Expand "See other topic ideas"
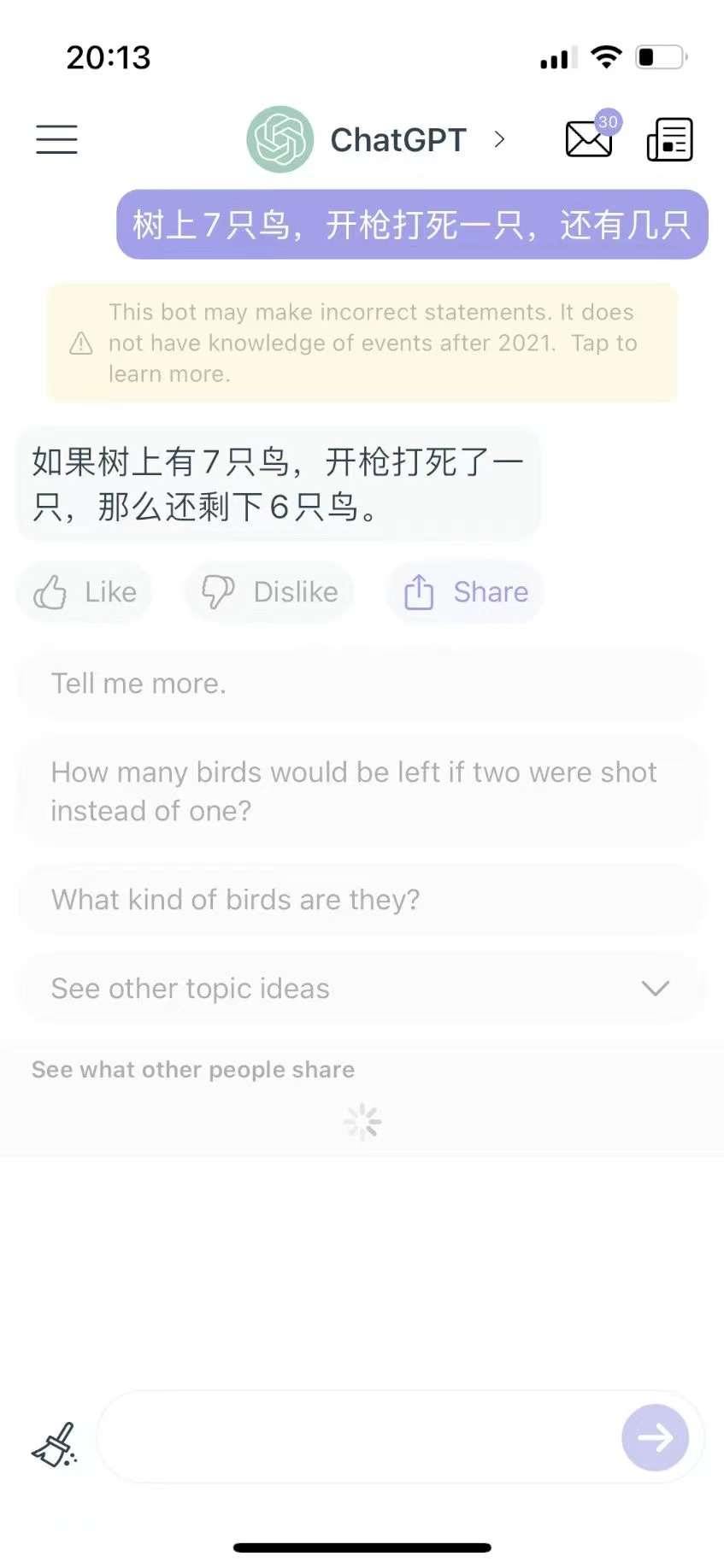This screenshot has height=1568, width=724. click(362, 989)
